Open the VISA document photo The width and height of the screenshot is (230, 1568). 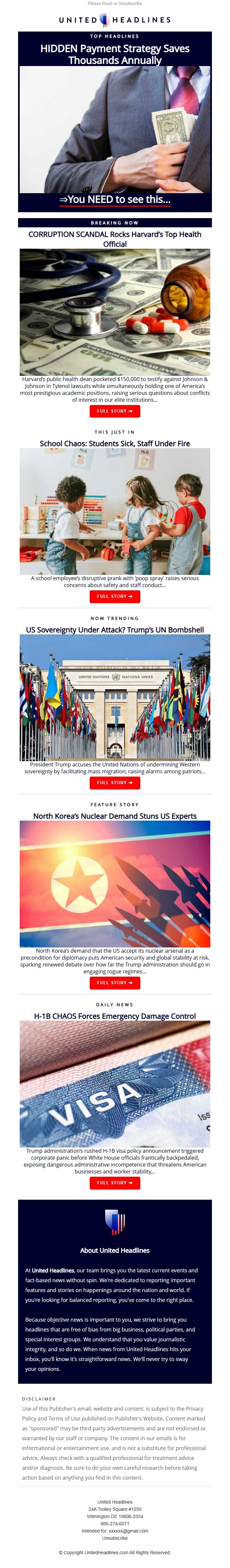[115, 1083]
